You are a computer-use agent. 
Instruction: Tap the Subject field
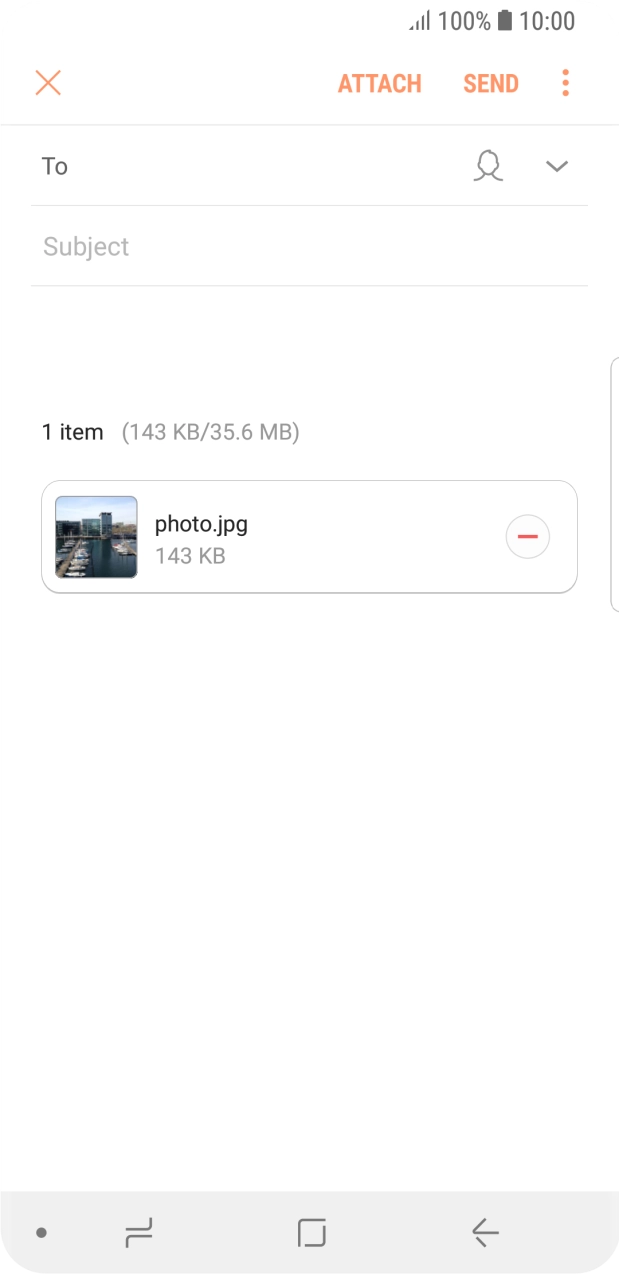pyautogui.click(x=300, y=247)
